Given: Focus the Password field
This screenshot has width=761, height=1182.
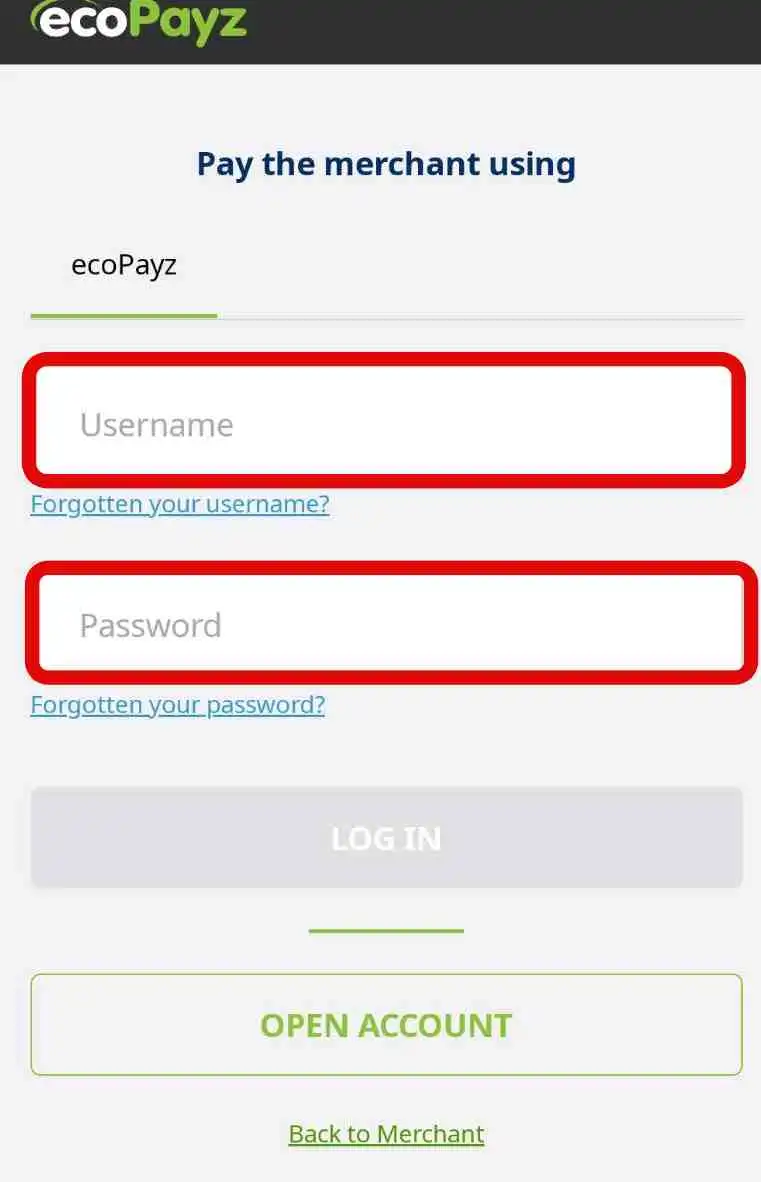Looking at the screenshot, I should point(385,624).
